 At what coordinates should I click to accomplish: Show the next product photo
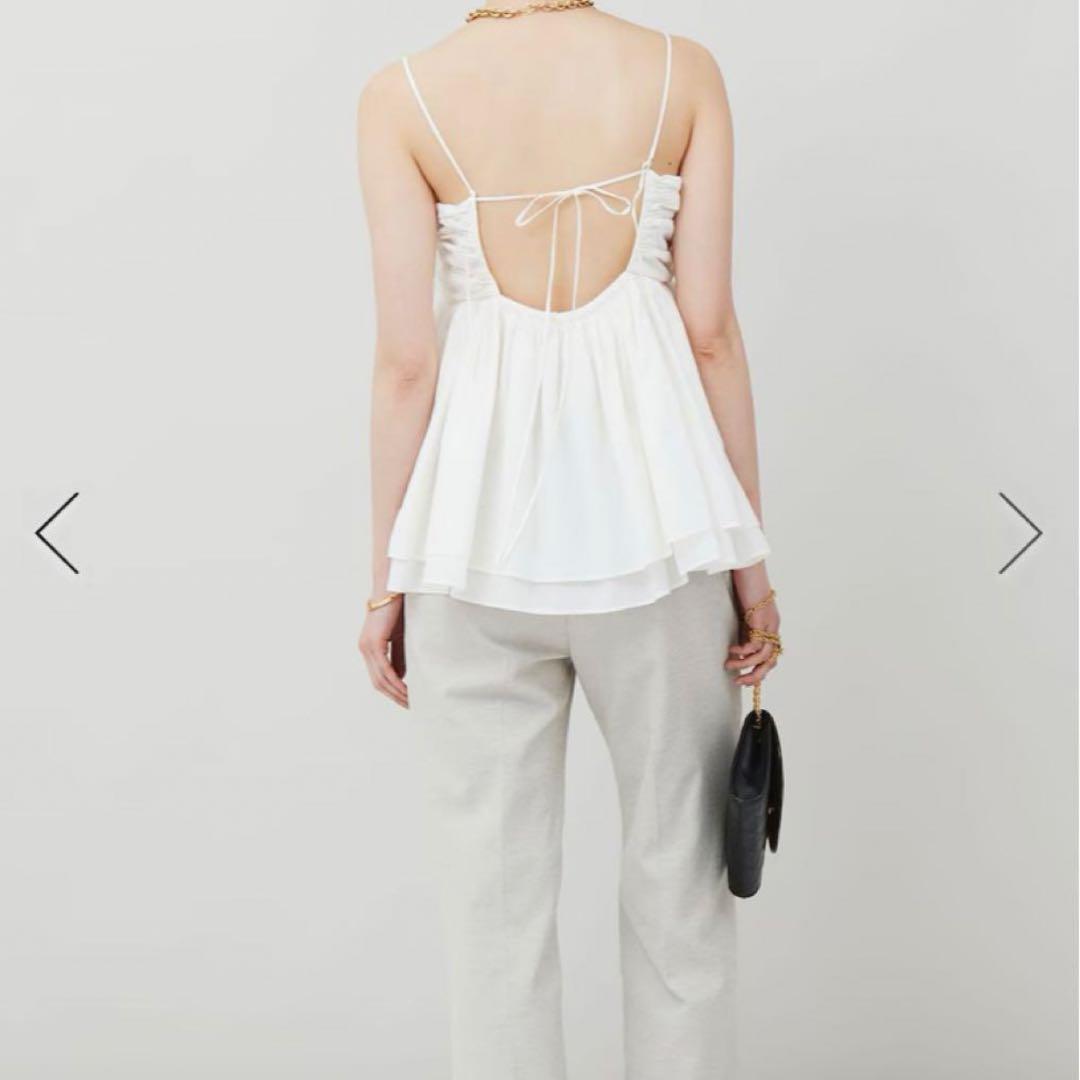(1020, 533)
